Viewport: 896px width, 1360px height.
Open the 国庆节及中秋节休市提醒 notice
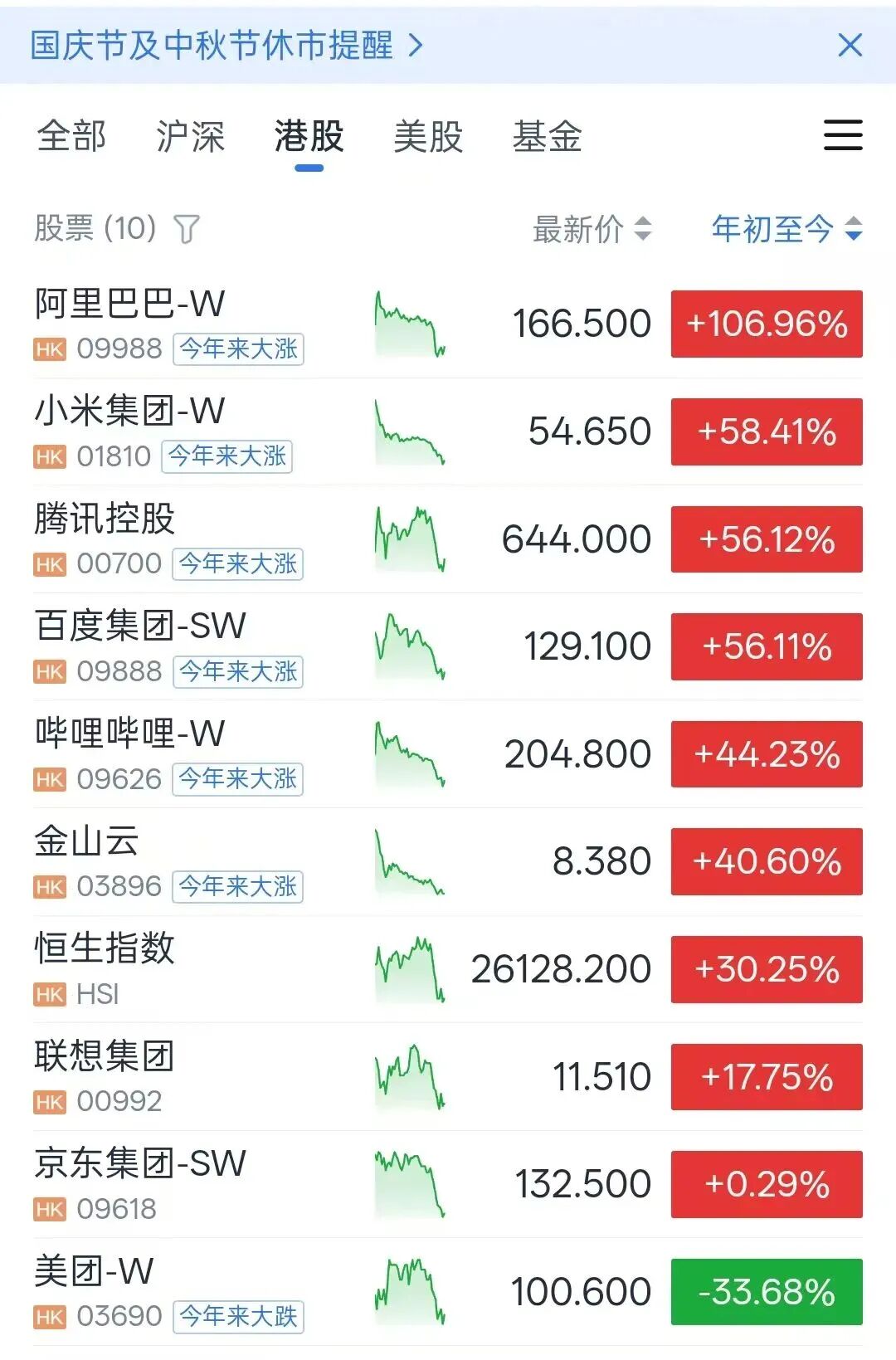click(x=226, y=45)
